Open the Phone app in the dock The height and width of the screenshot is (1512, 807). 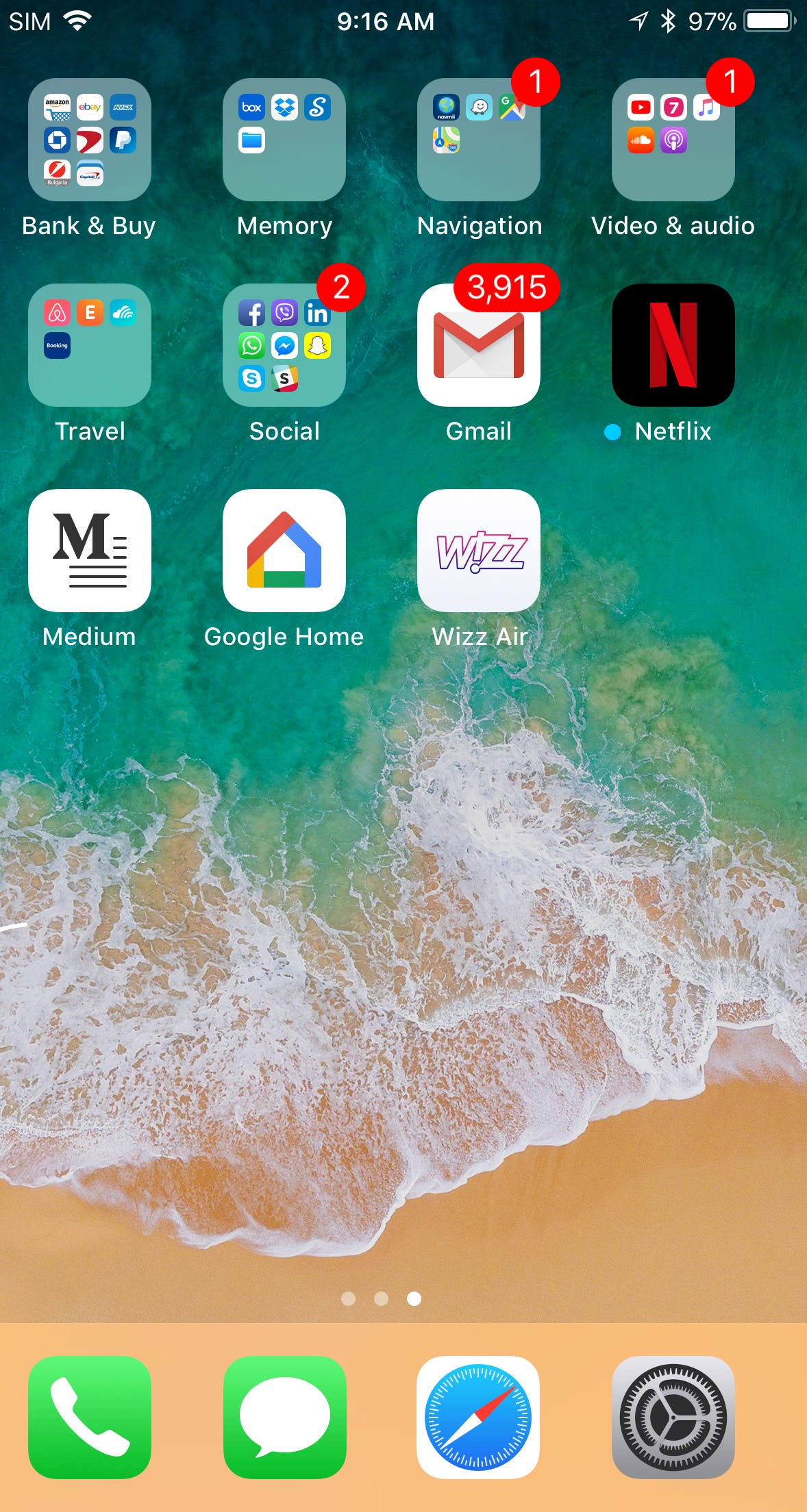click(89, 1417)
